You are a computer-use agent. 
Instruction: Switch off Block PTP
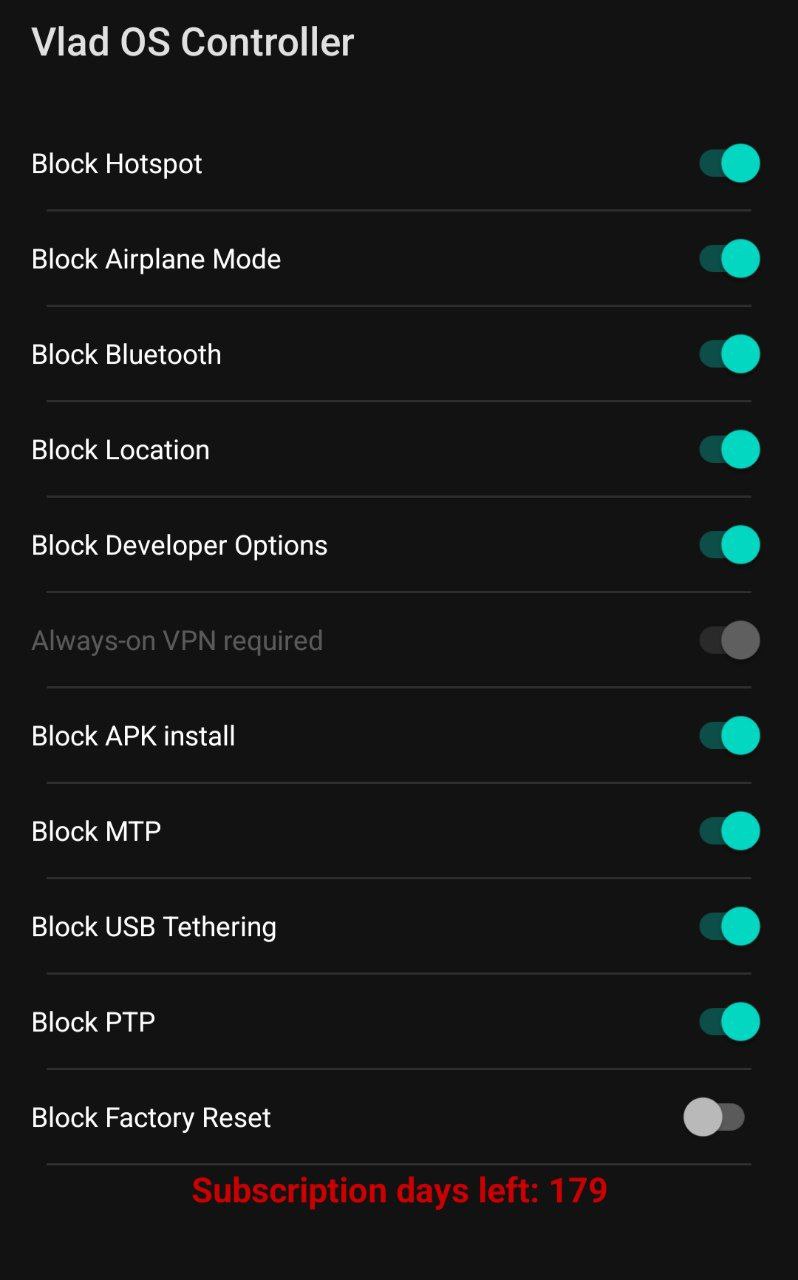[x=729, y=1022]
